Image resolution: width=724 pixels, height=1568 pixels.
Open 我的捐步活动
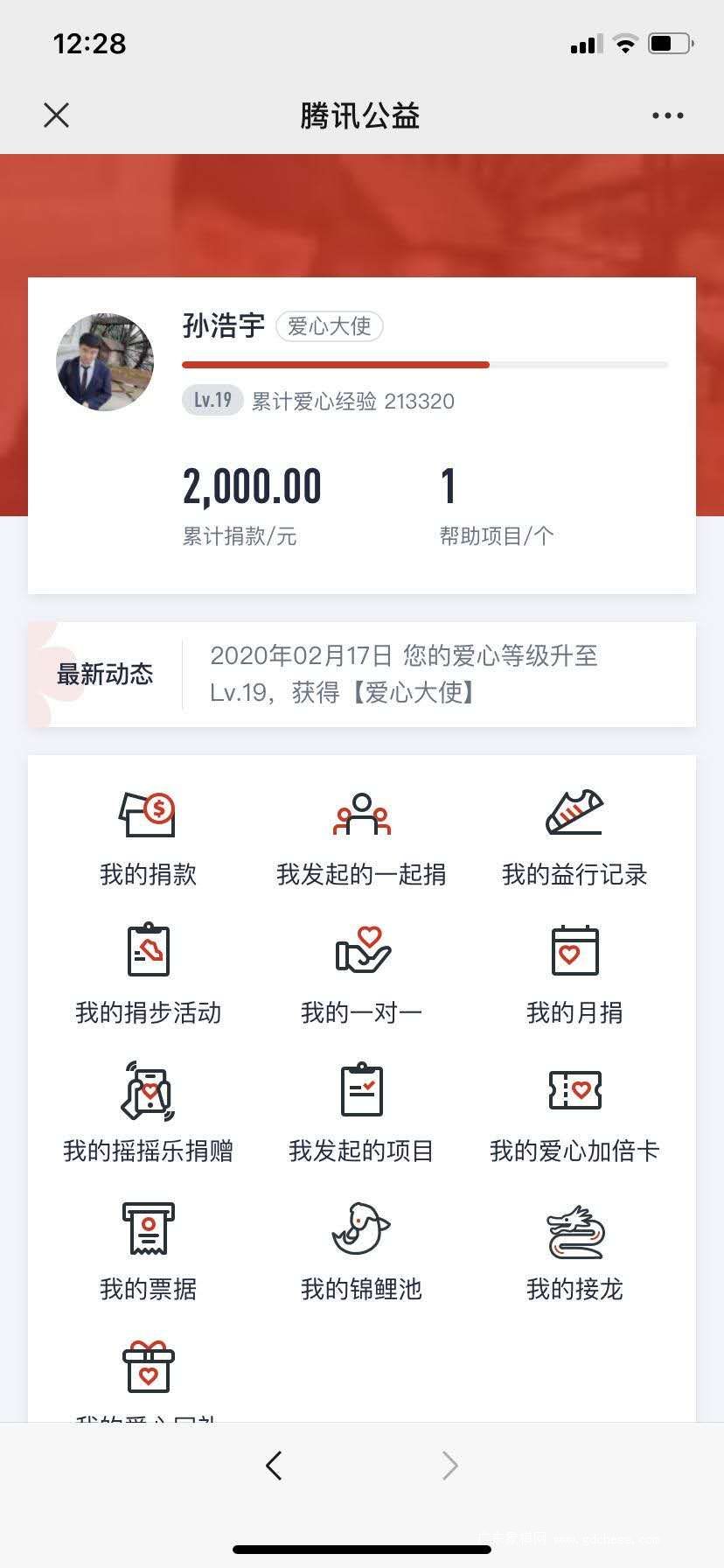tap(148, 975)
